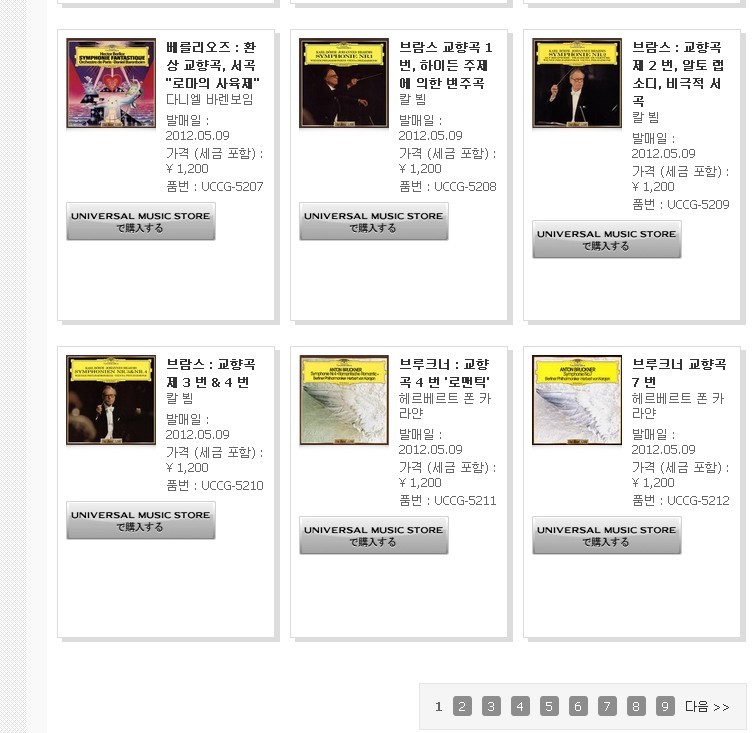Go to page 2 of results
The width and height of the screenshot is (753, 733).
tap(462, 706)
